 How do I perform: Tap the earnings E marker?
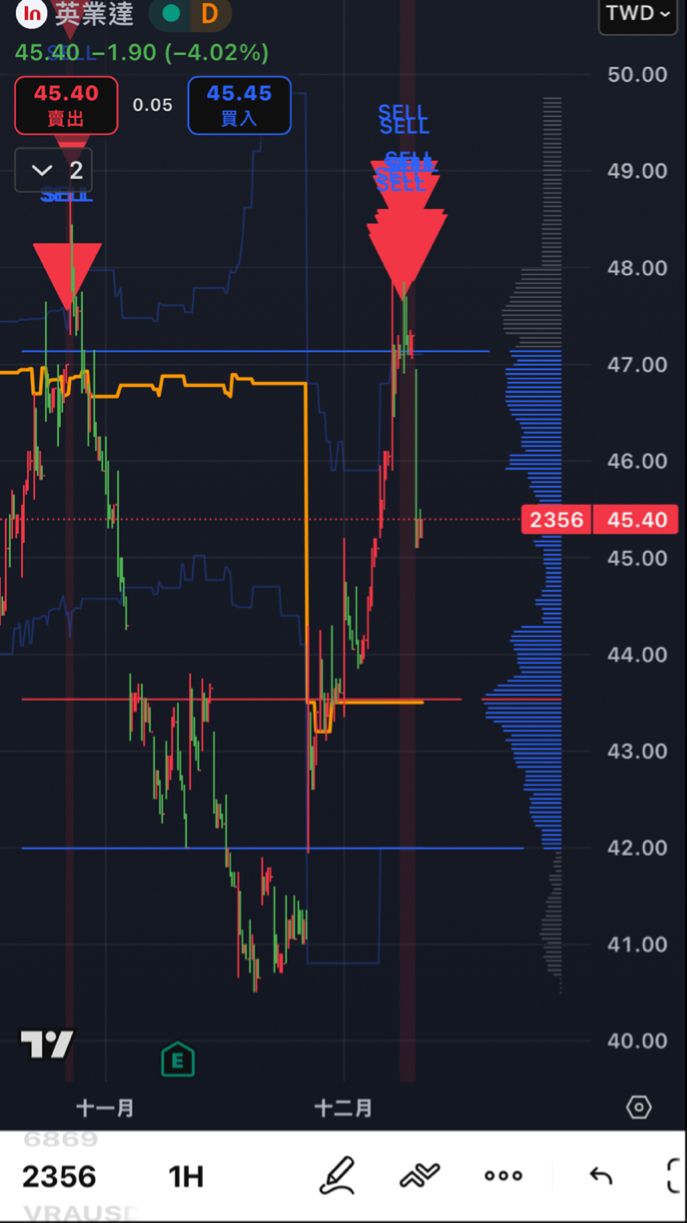(178, 1059)
